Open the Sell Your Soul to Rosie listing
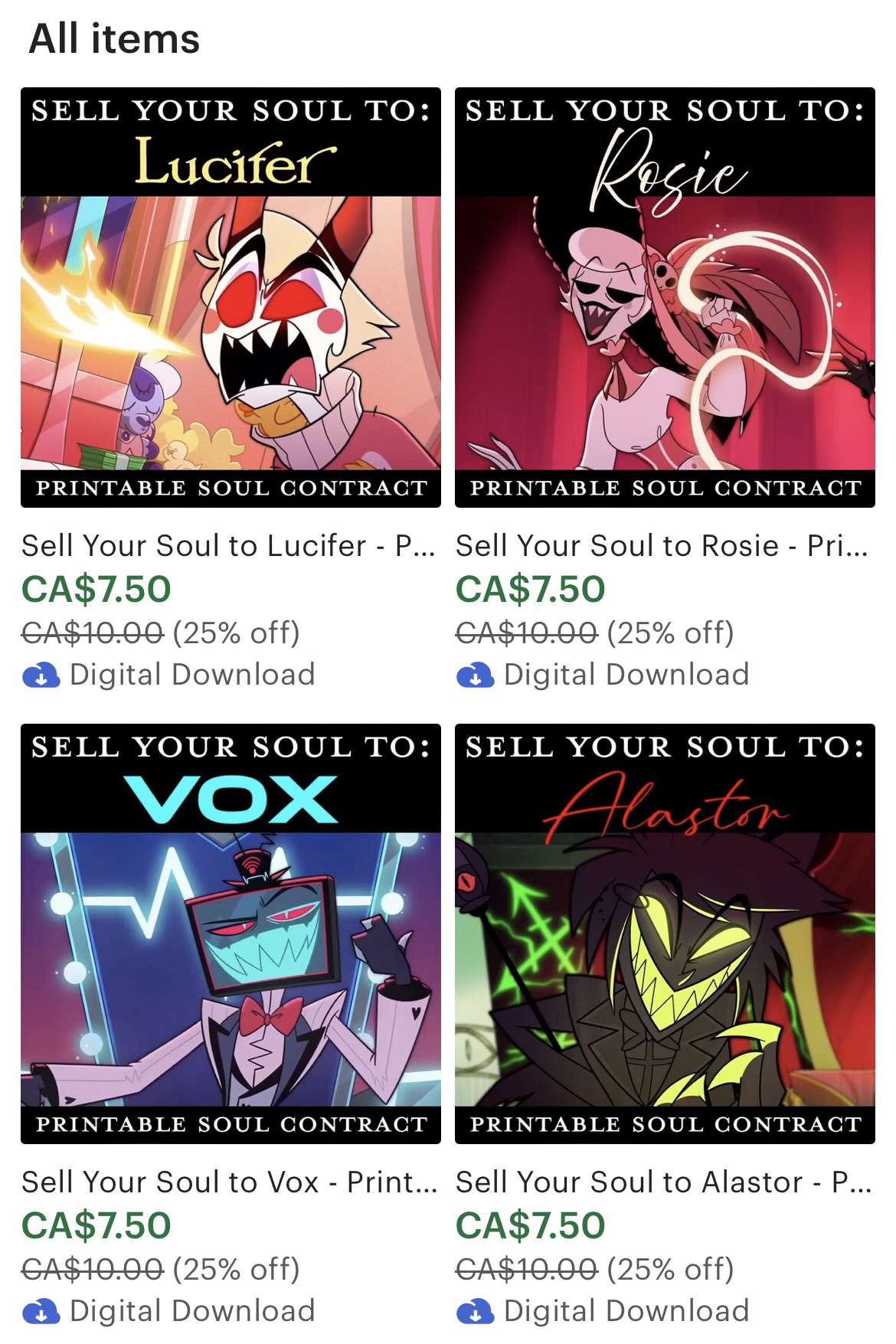896x1344 pixels. click(665, 297)
